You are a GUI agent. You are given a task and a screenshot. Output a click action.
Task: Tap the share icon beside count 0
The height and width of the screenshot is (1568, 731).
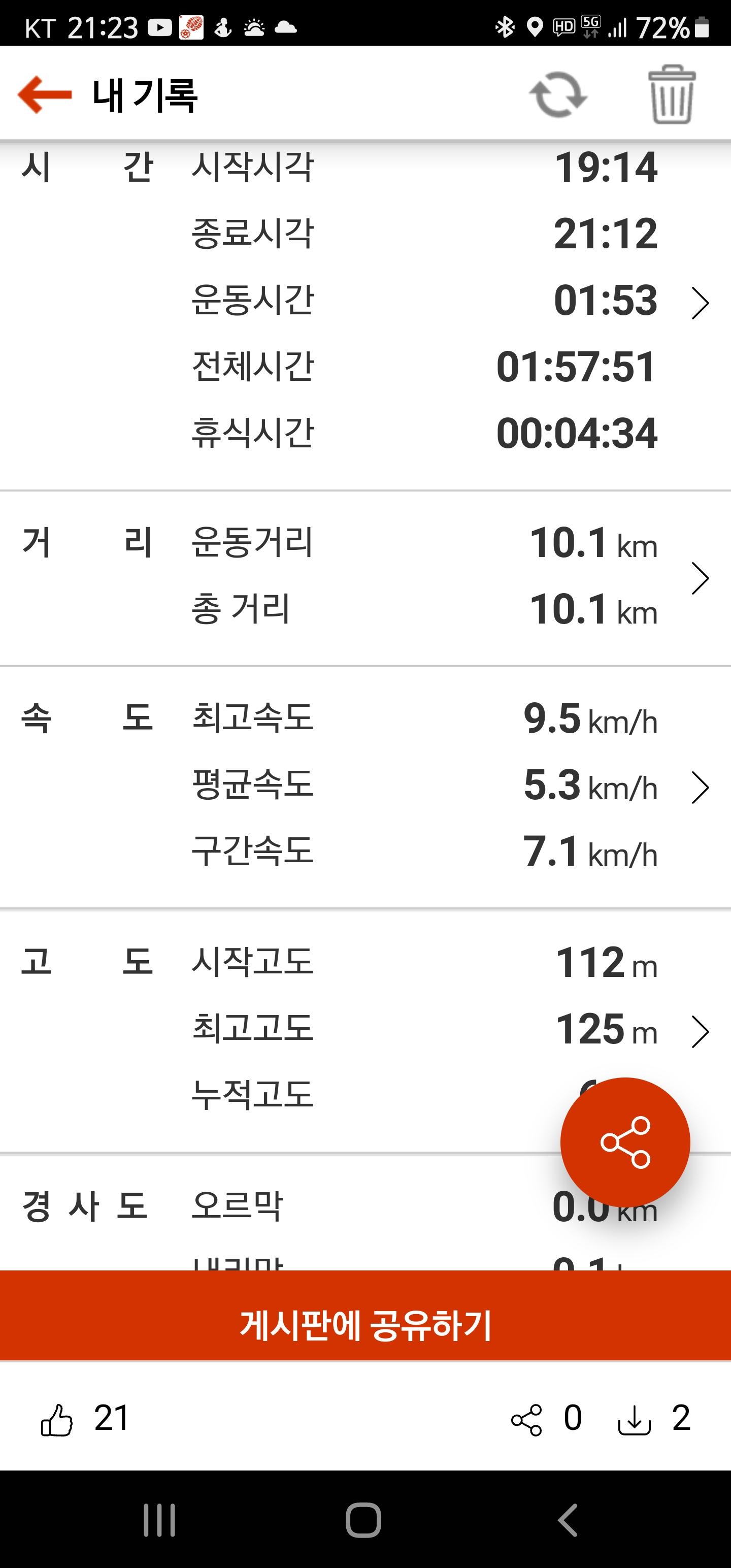526,1420
